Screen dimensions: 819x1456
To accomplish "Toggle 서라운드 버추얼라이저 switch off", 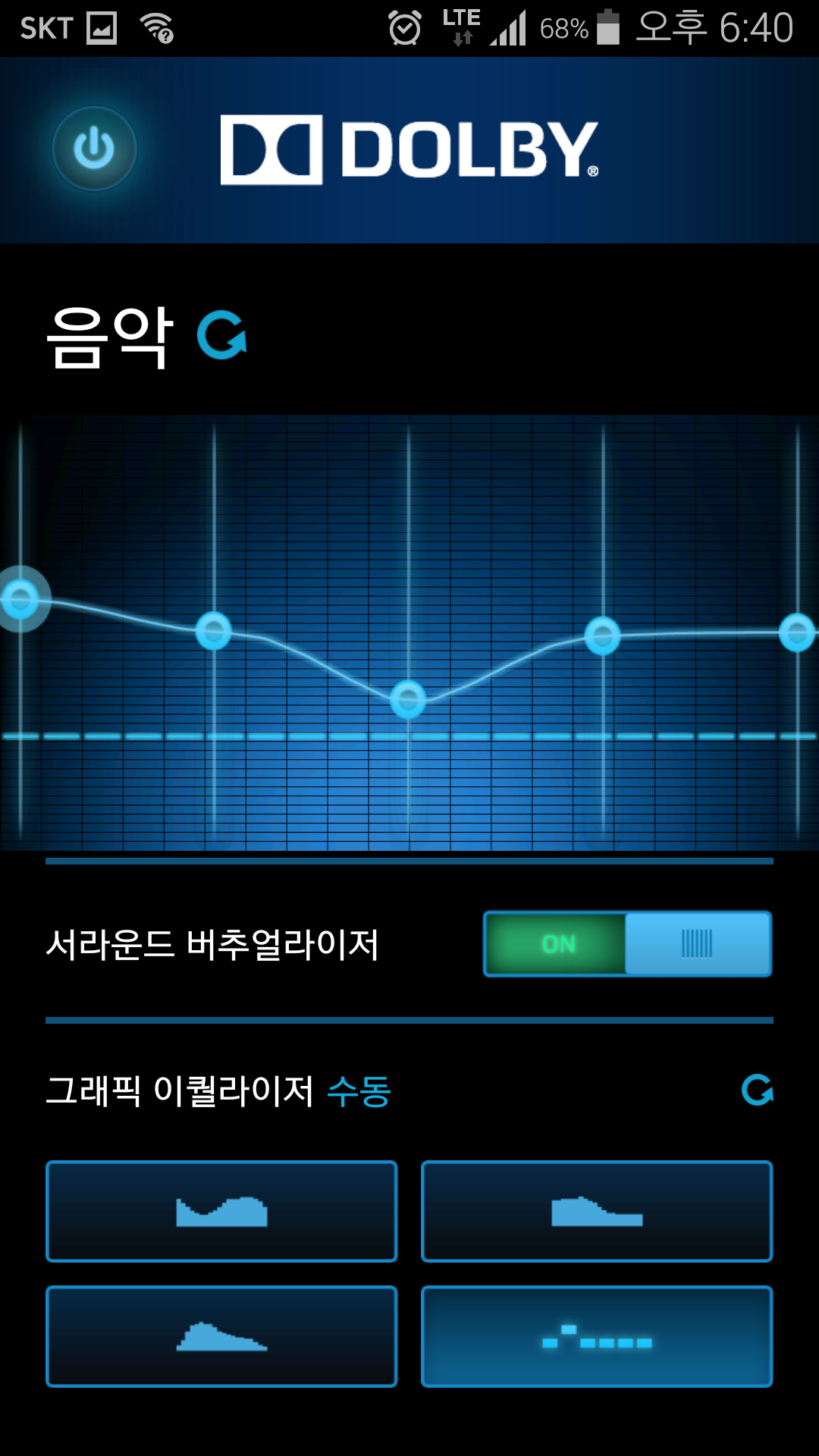I will (627, 944).
